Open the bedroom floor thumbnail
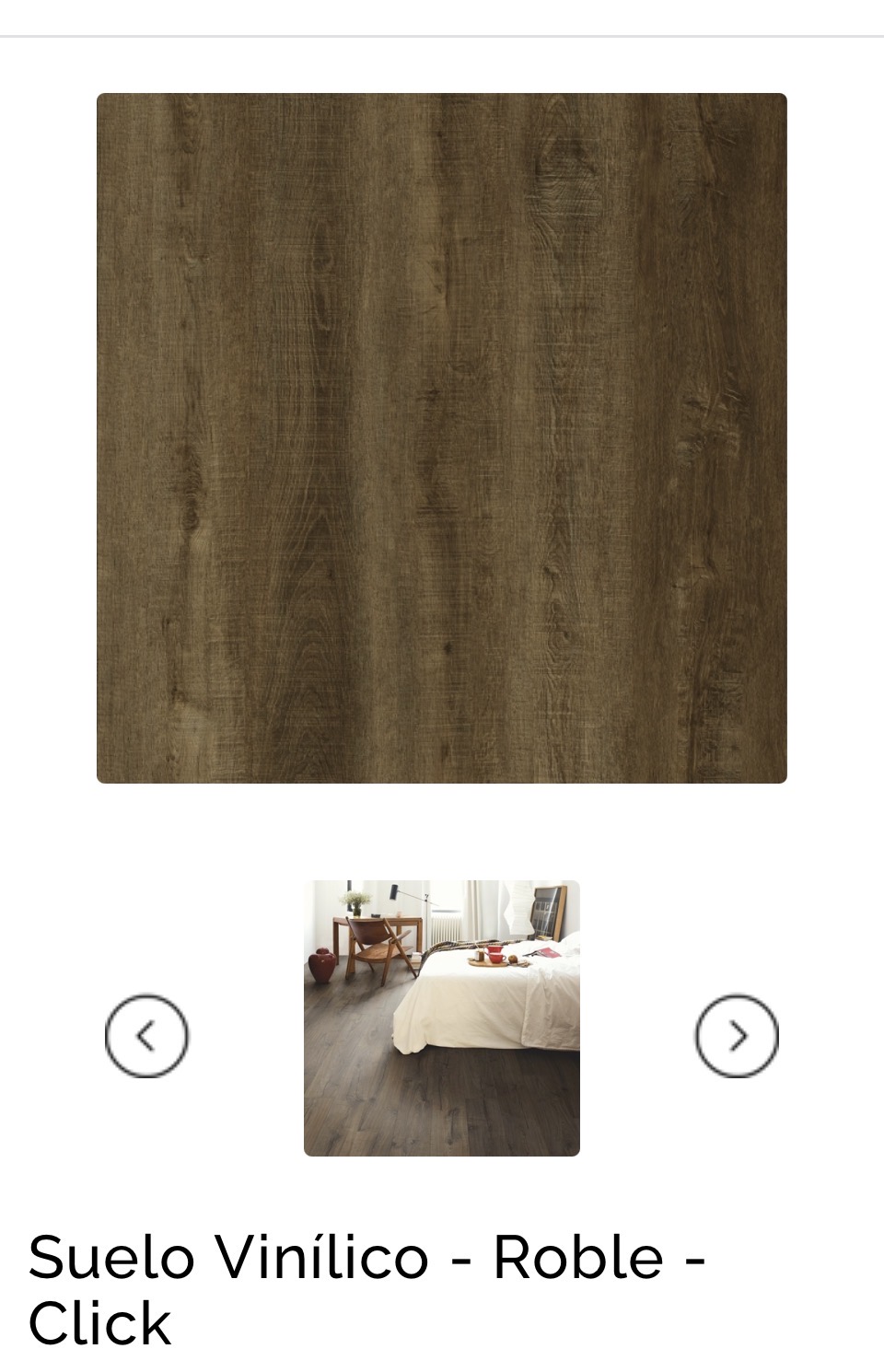Screen dimensions: 884x1372 tap(442, 1017)
